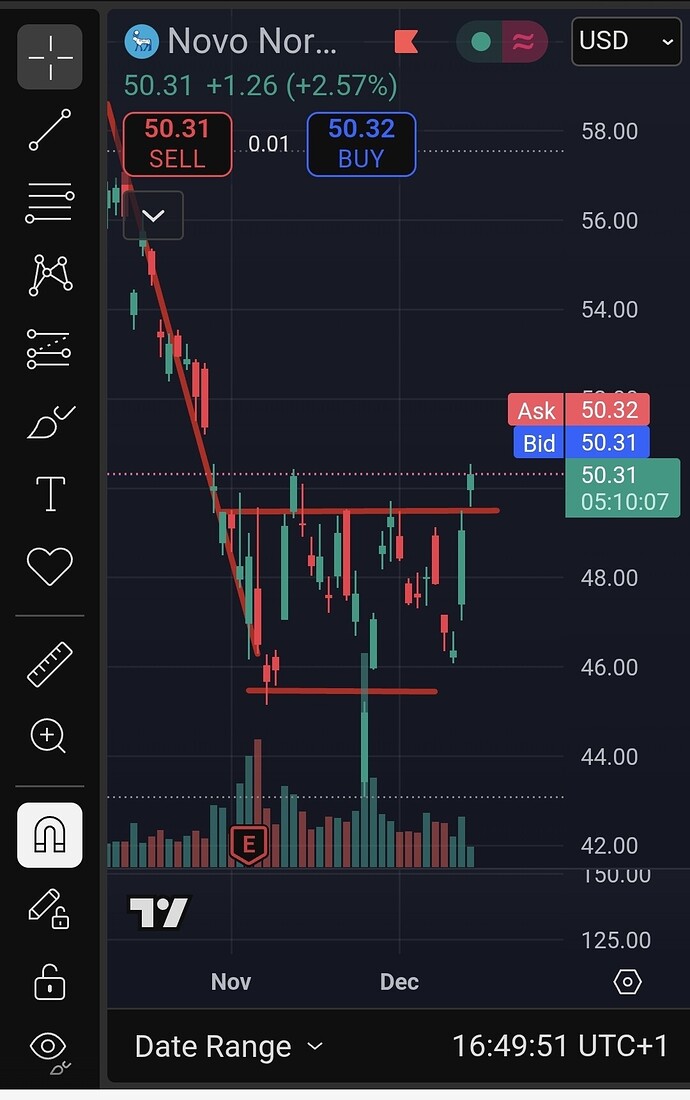Open the heart icons tool
The height and width of the screenshot is (1100, 690).
pos(50,566)
